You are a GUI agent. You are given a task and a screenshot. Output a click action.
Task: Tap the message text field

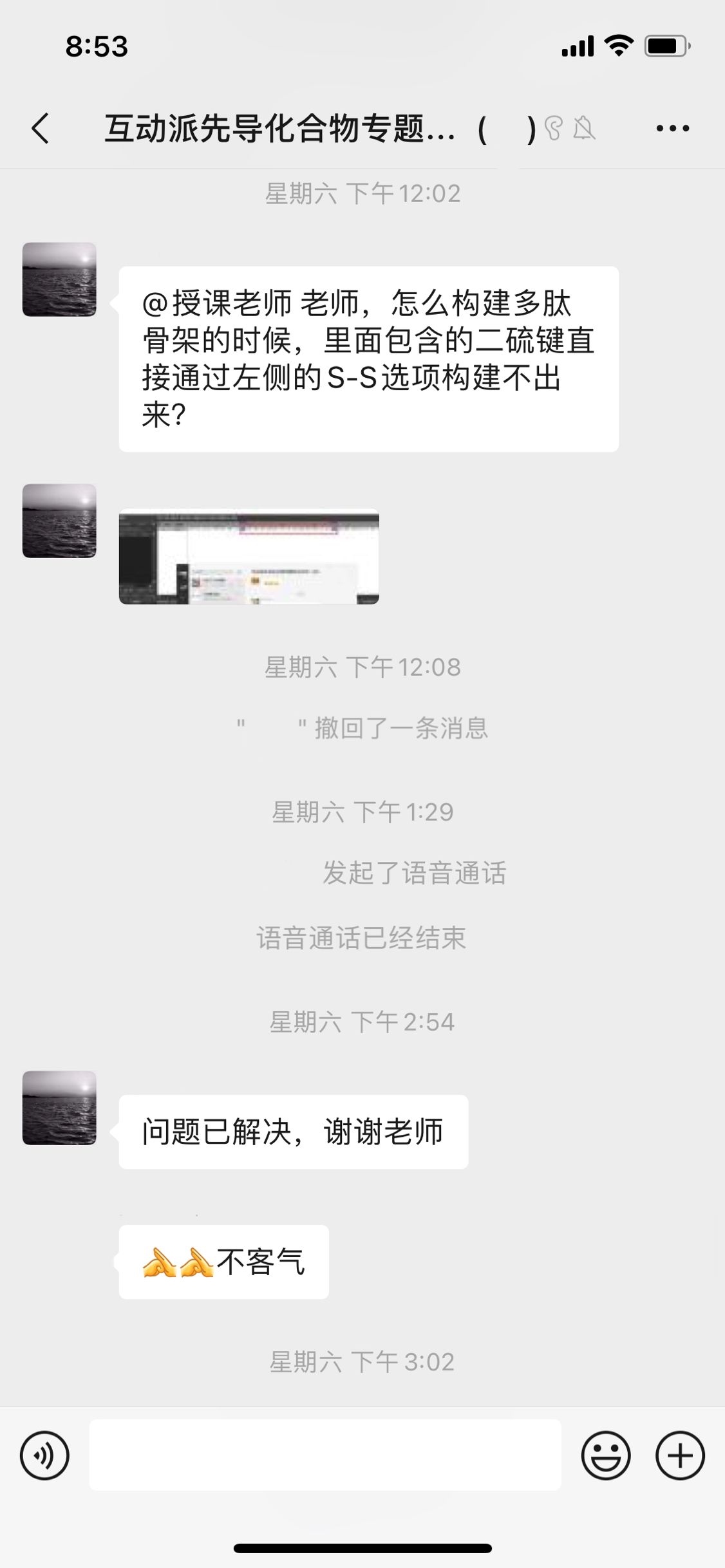[x=325, y=1455]
